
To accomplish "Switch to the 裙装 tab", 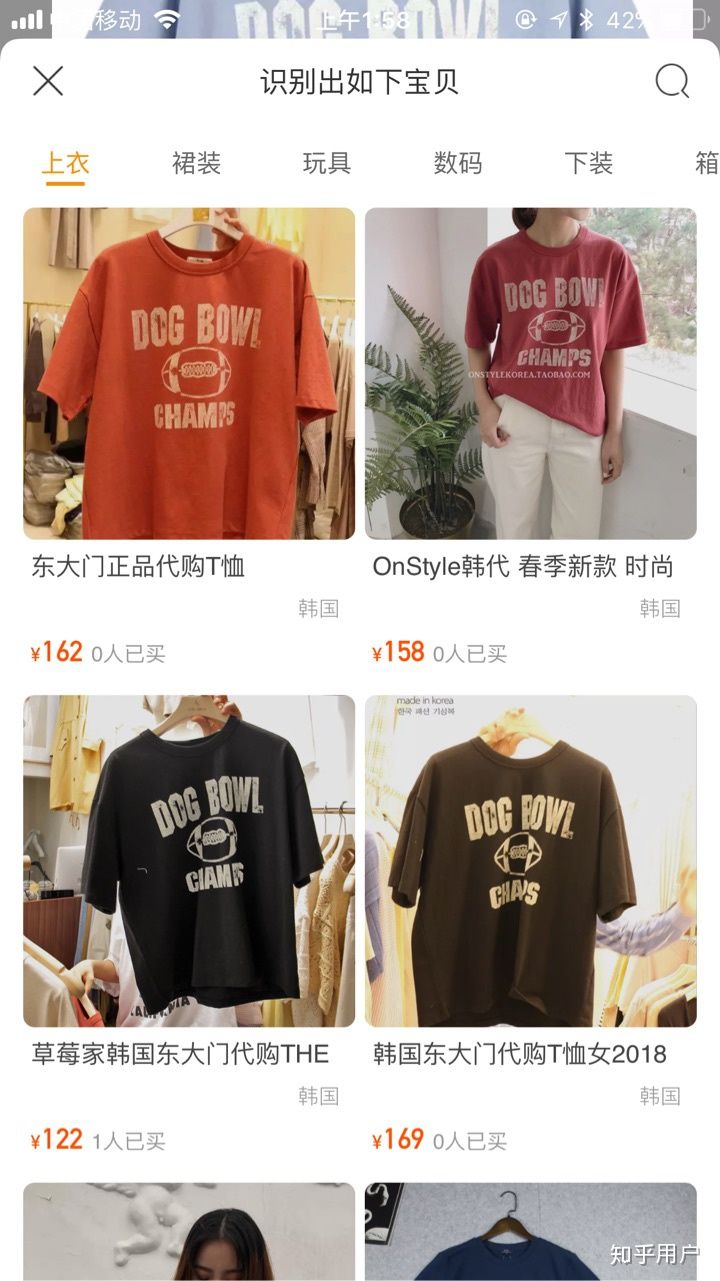I will [196, 163].
